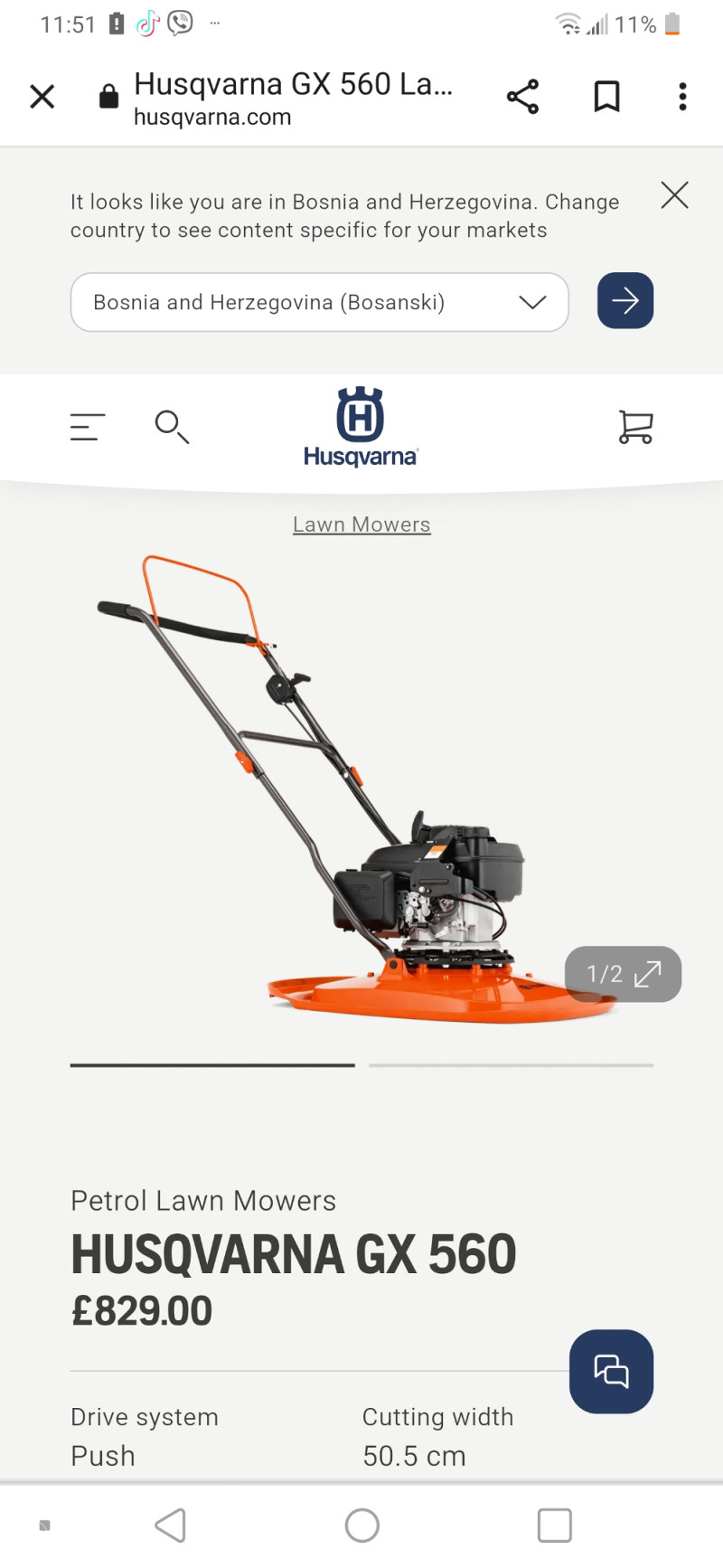Close the in-app browser view
This screenshot has height=1568, width=723.
[42, 96]
